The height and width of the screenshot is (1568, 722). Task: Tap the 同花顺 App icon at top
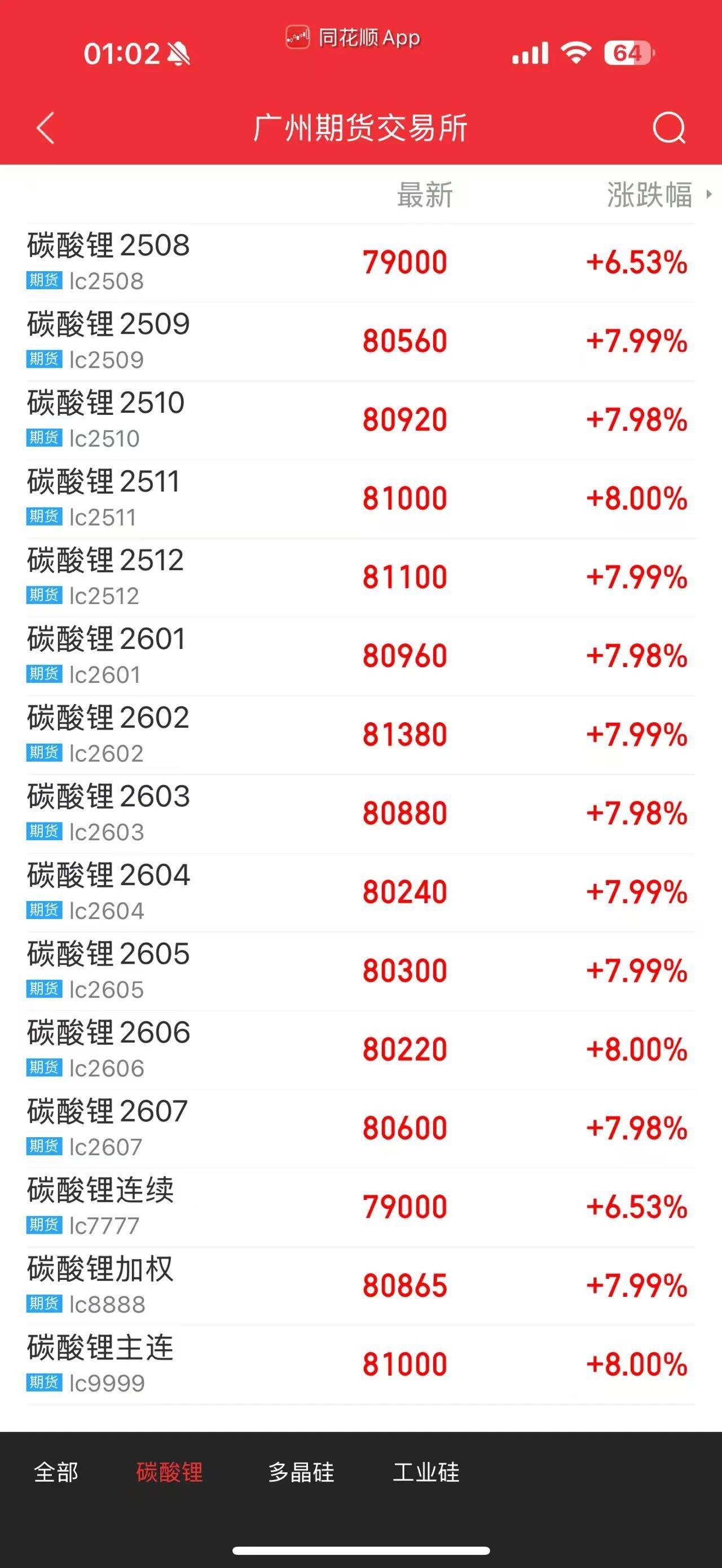[x=298, y=38]
